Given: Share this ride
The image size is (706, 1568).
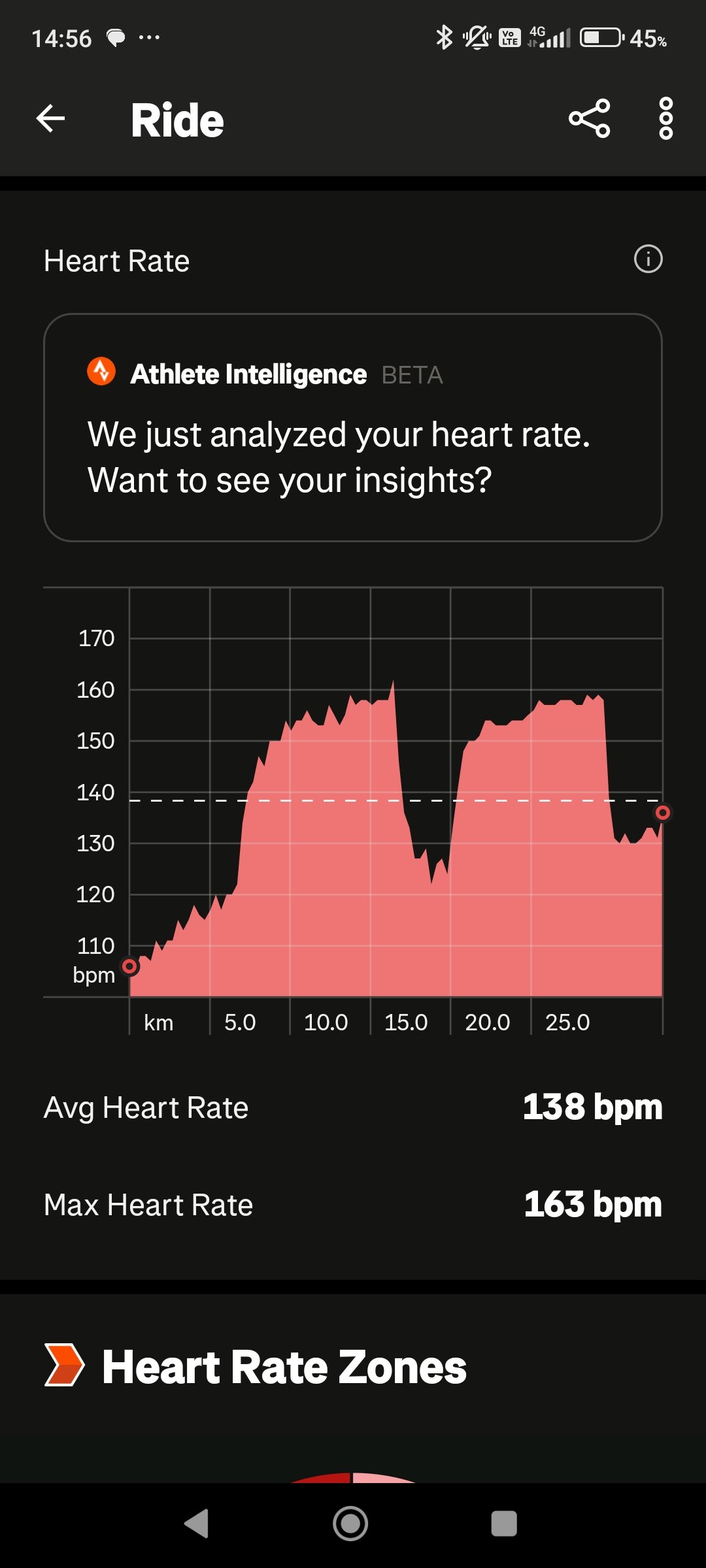Looking at the screenshot, I should click(x=589, y=119).
